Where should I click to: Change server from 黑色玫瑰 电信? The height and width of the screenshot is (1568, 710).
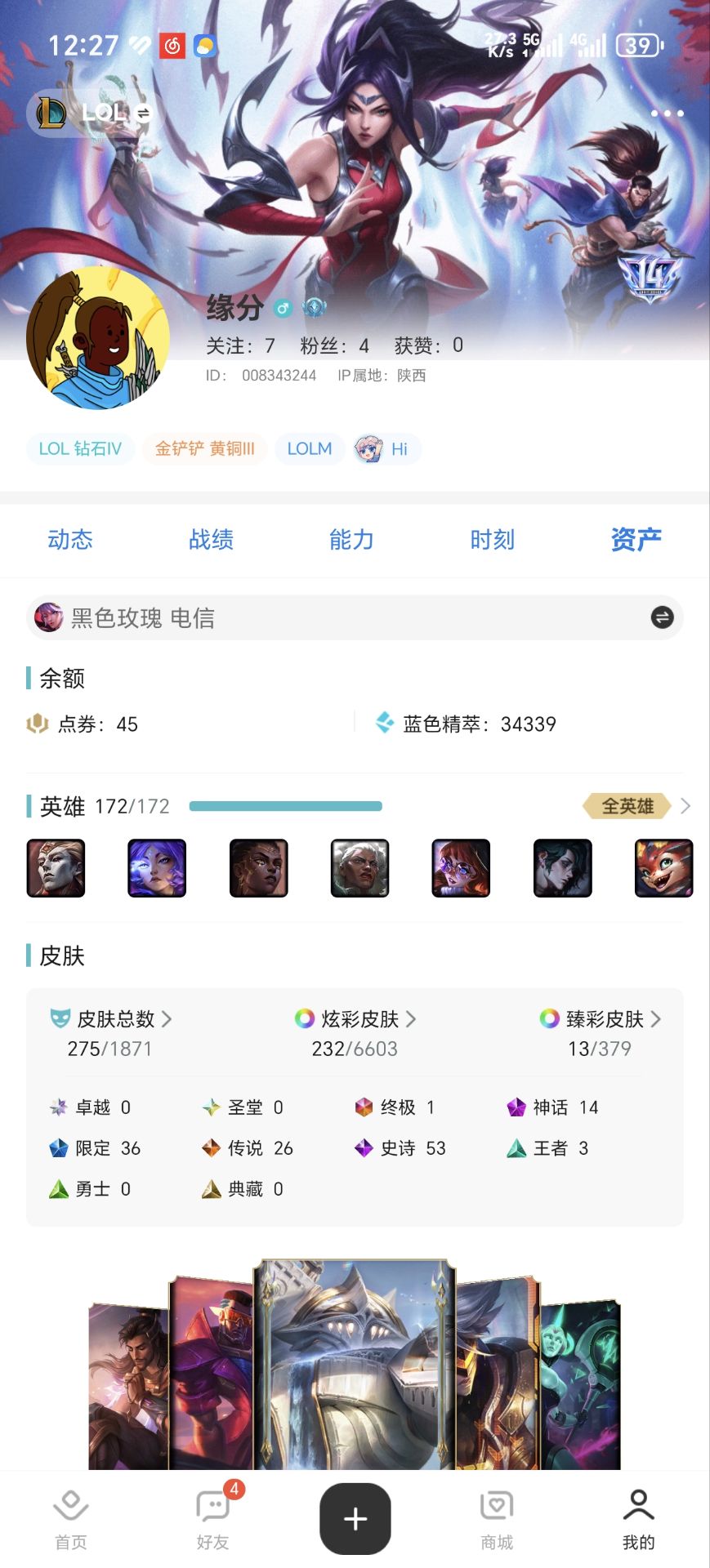pos(662,617)
